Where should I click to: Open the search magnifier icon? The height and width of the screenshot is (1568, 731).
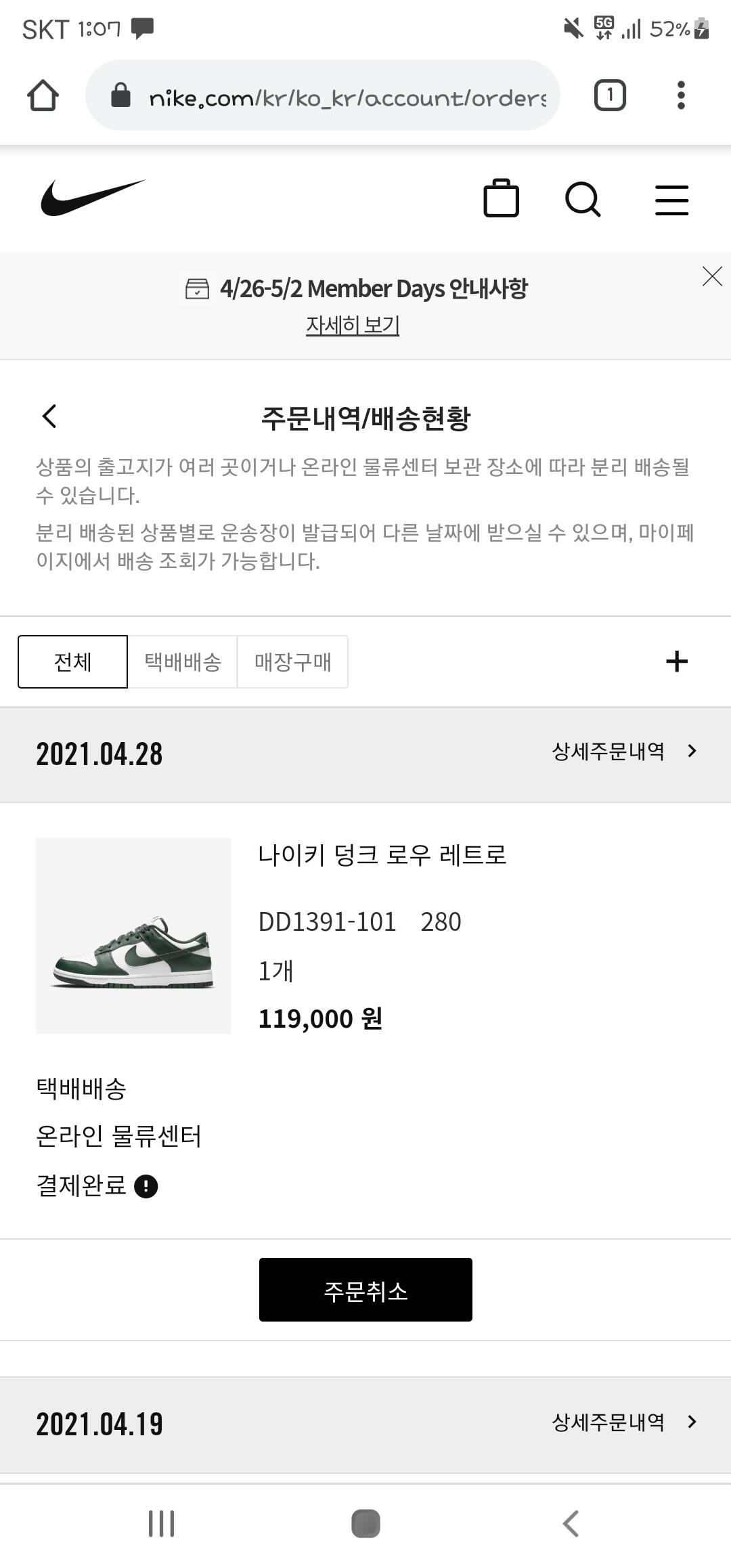click(583, 200)
